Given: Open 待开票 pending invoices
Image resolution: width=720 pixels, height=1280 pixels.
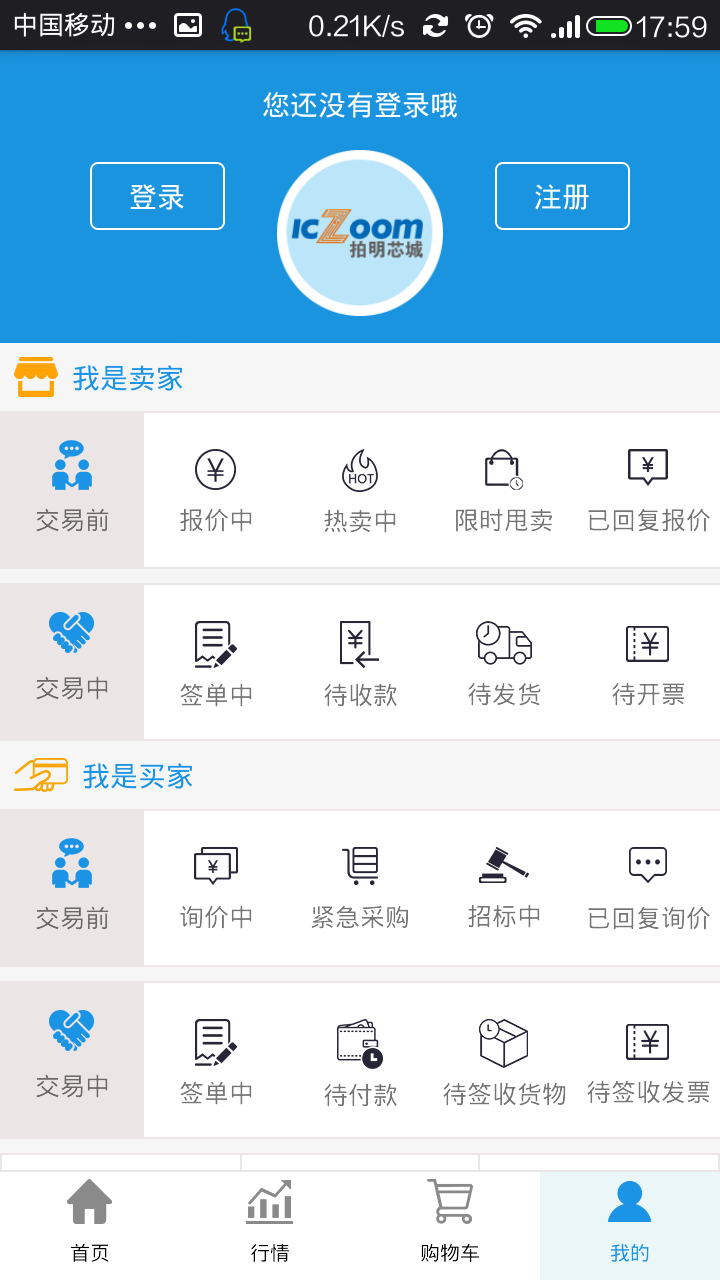Looking at the screenshot, I should pyautogui.click(x=648, y=663).
